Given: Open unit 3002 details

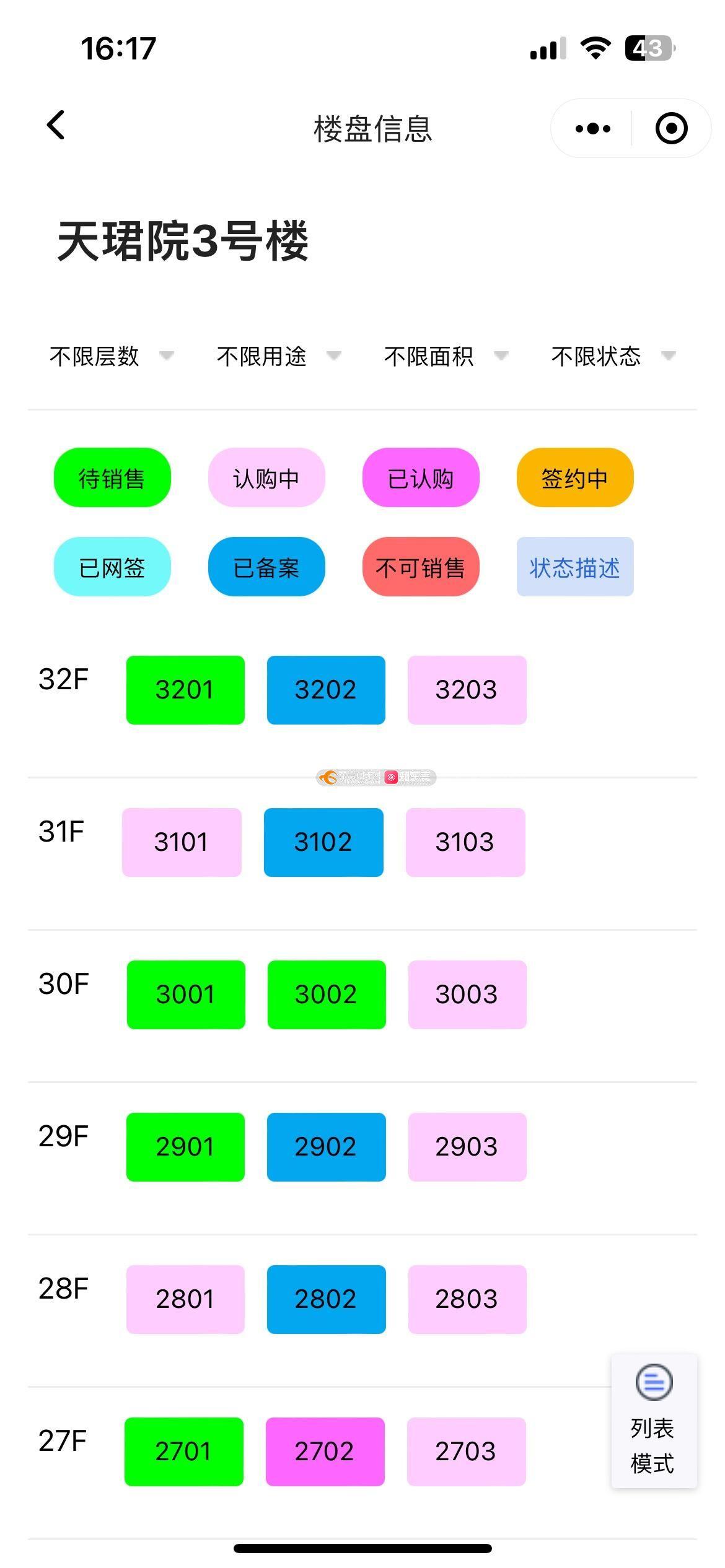Looking at the screenshot, I should click(326, 994).
